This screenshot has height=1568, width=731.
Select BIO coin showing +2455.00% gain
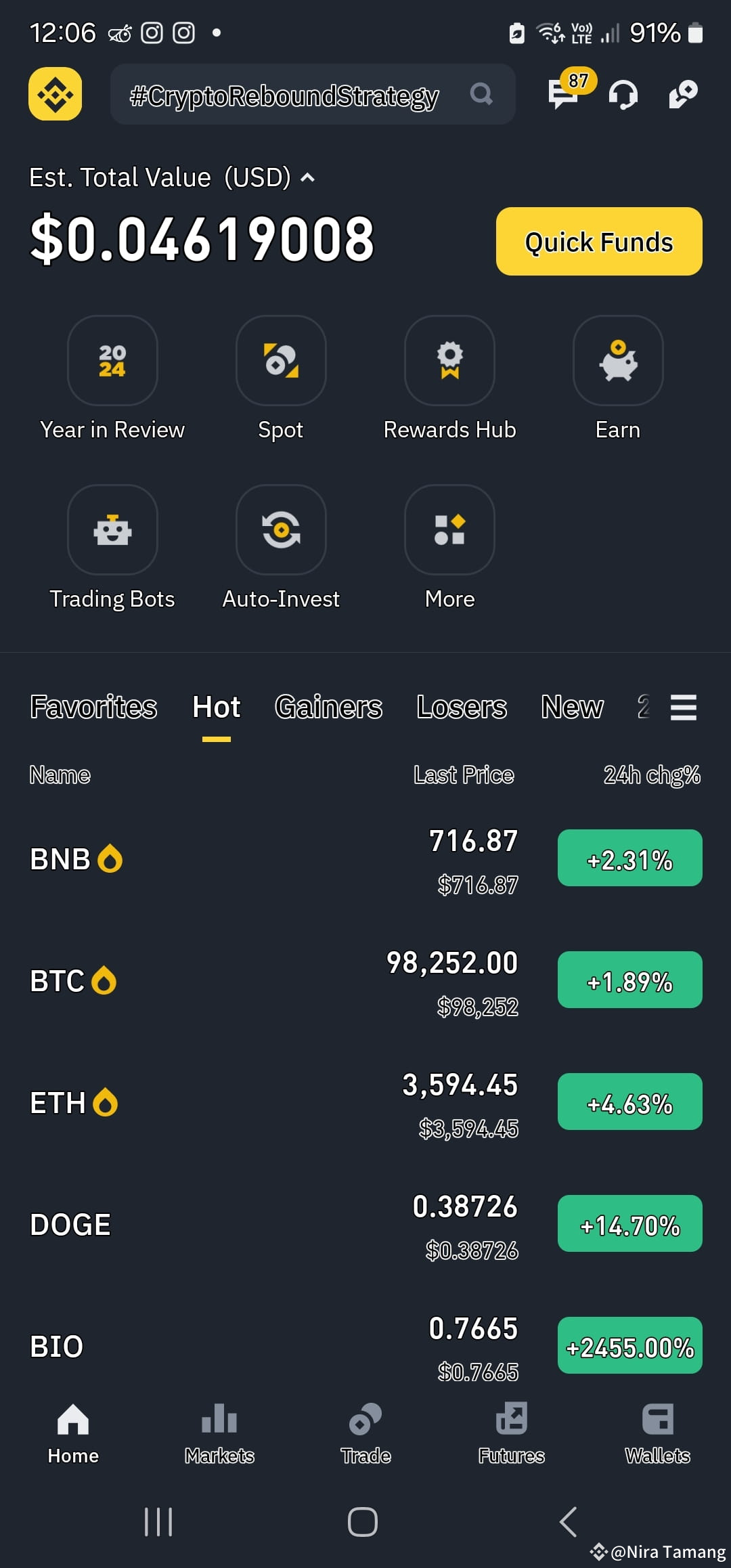click(56, 1346)
